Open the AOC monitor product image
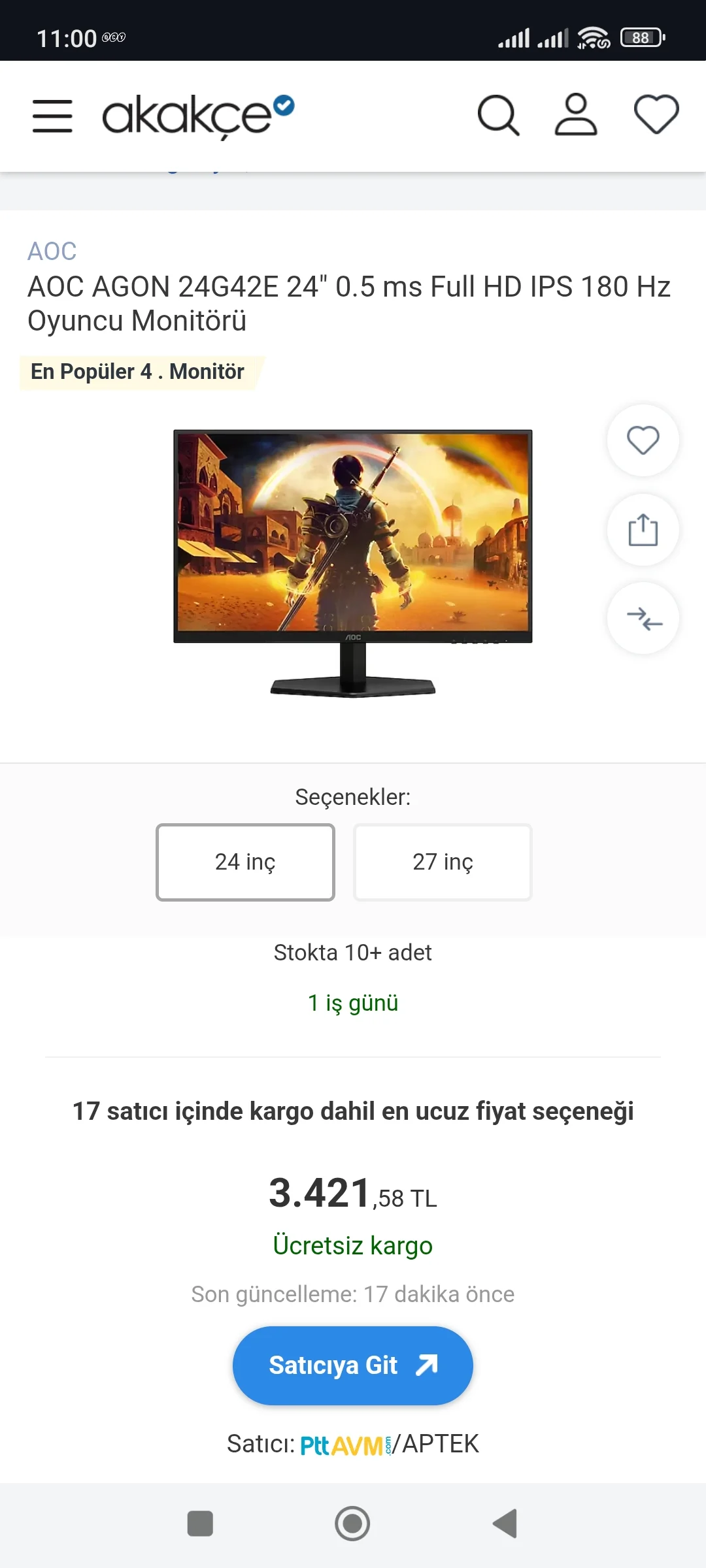706x1568 pixels. click(x=353, y=562)
